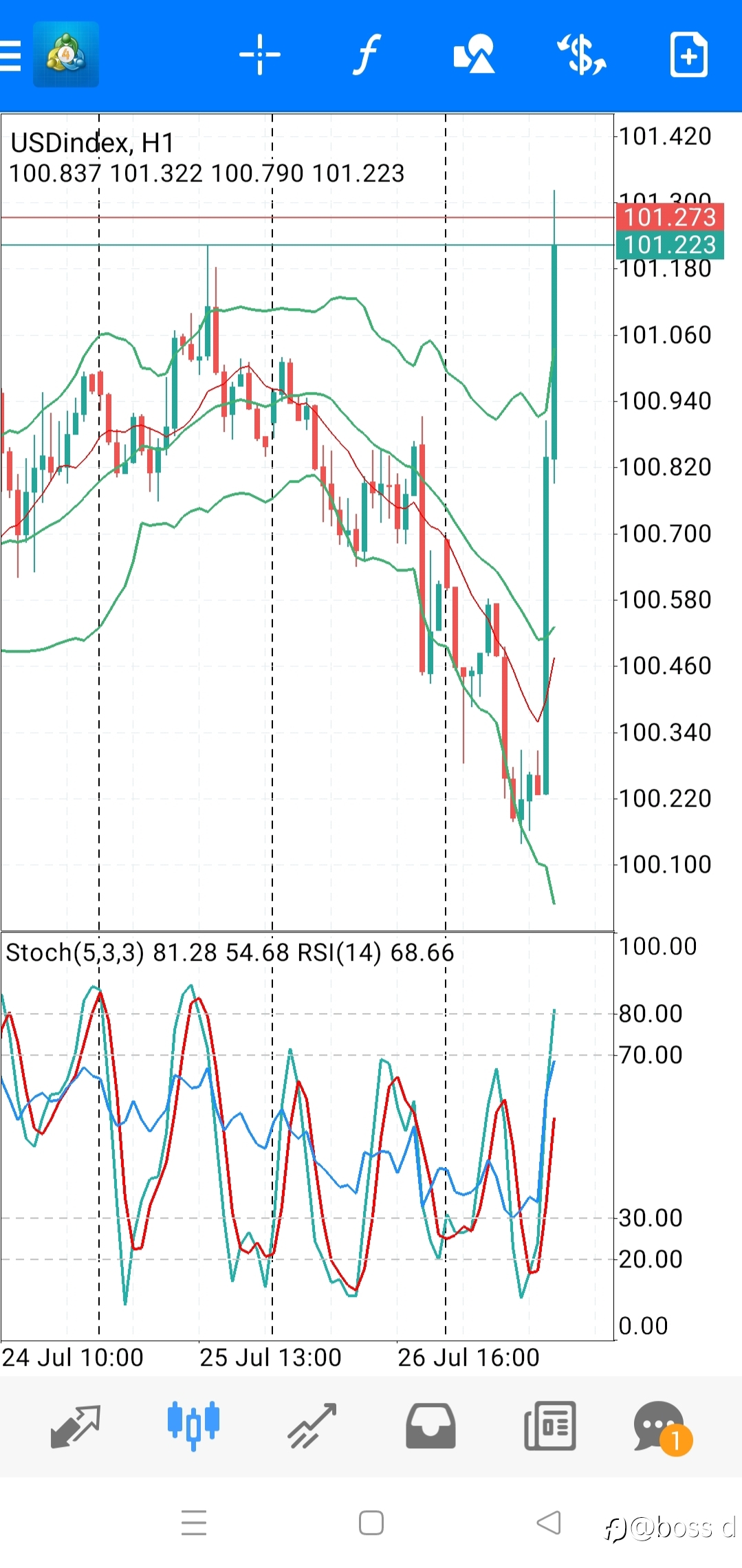Activate the crosshair tool
Screen dimensions: 742x1568
pyautogui.click(x=260, y=54)
